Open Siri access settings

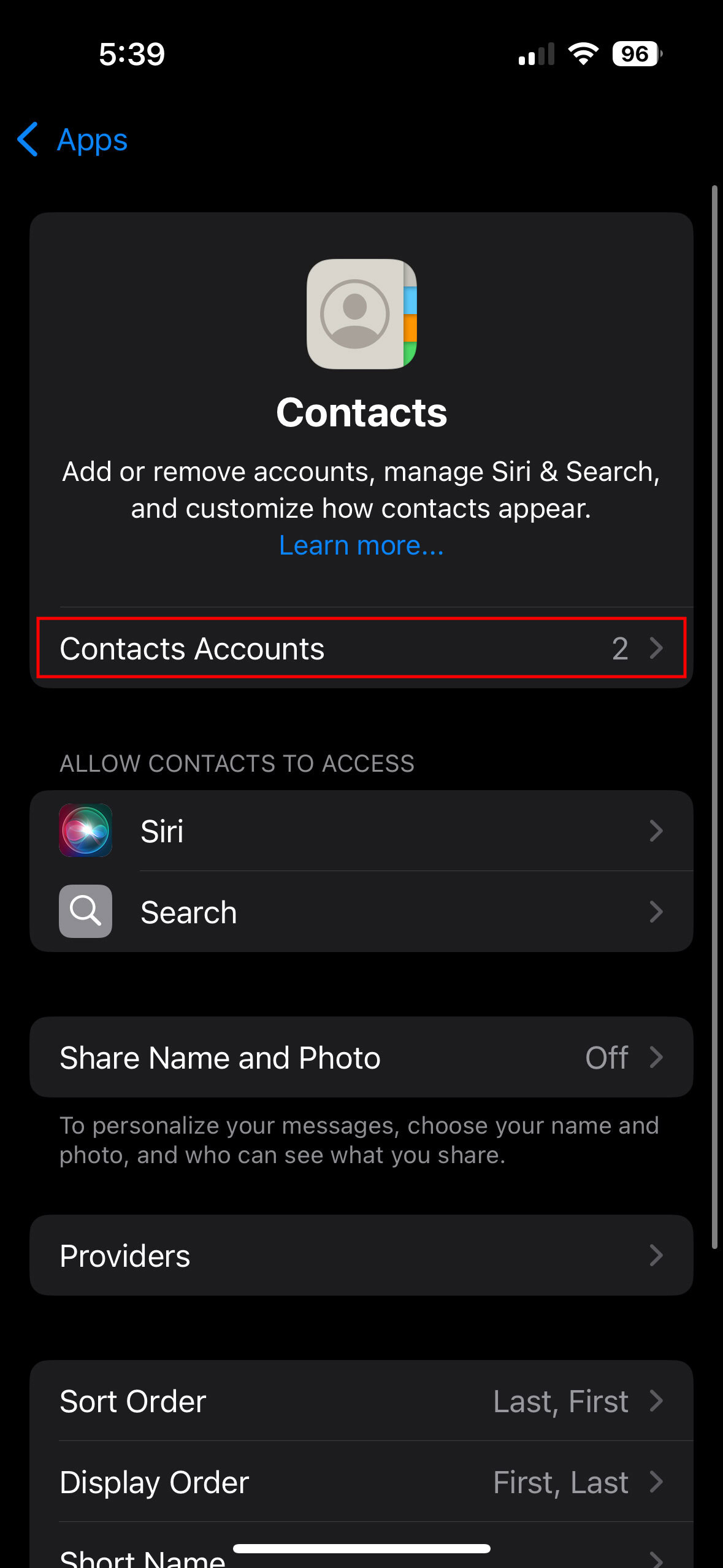tap(361, 831)
